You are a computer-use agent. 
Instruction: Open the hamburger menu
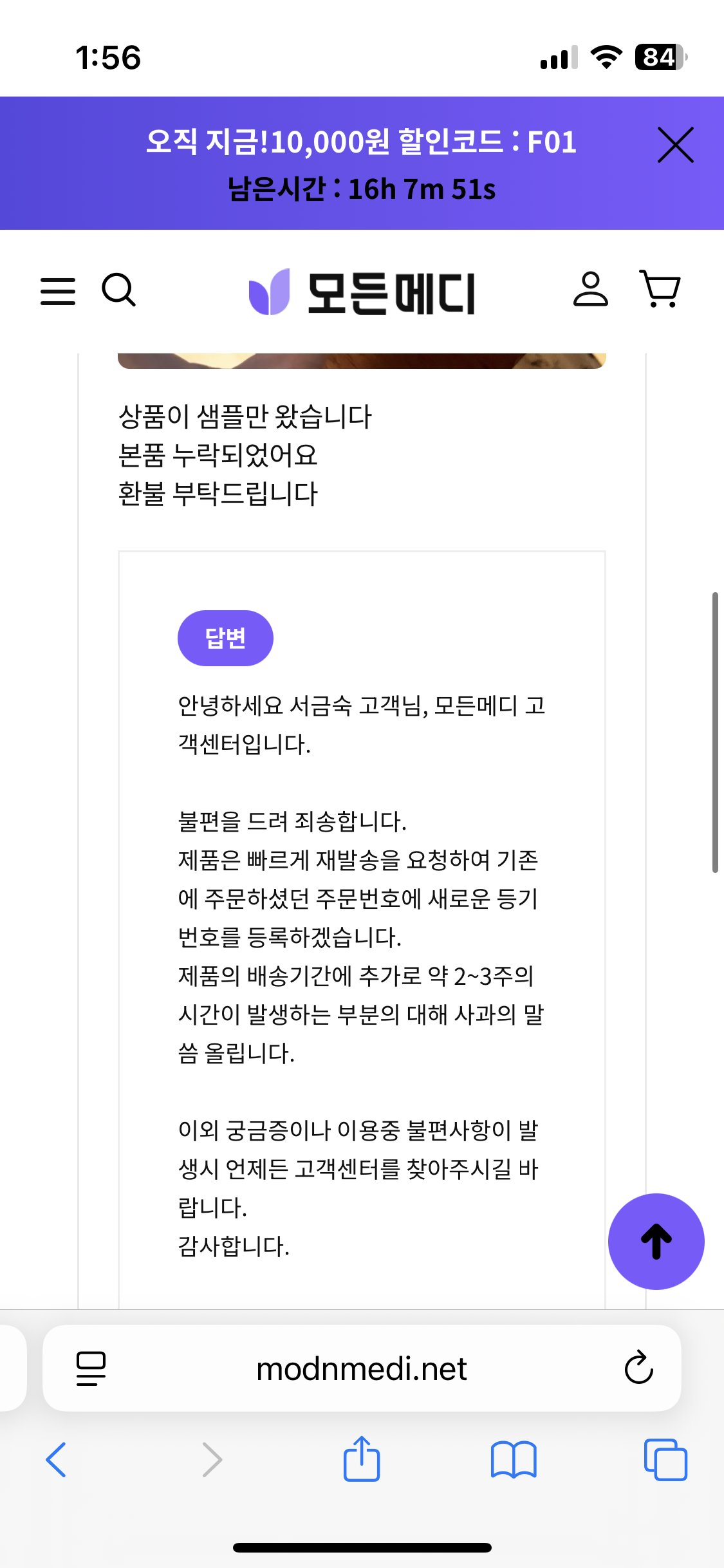coord(58,292)
